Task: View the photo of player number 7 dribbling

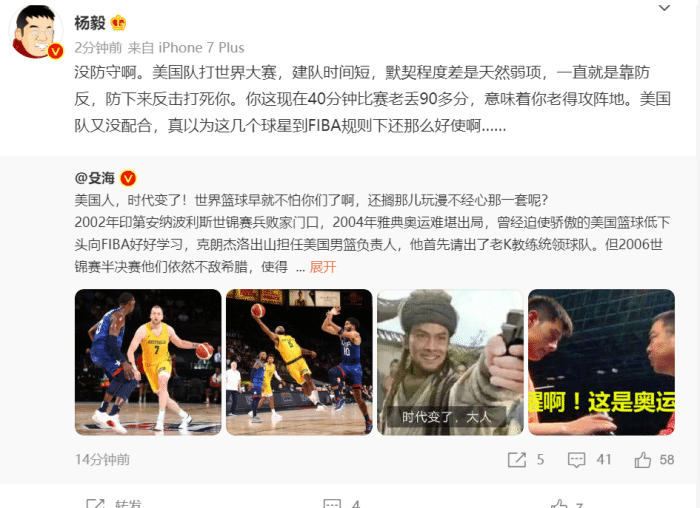Action: [x=148, y=362]
